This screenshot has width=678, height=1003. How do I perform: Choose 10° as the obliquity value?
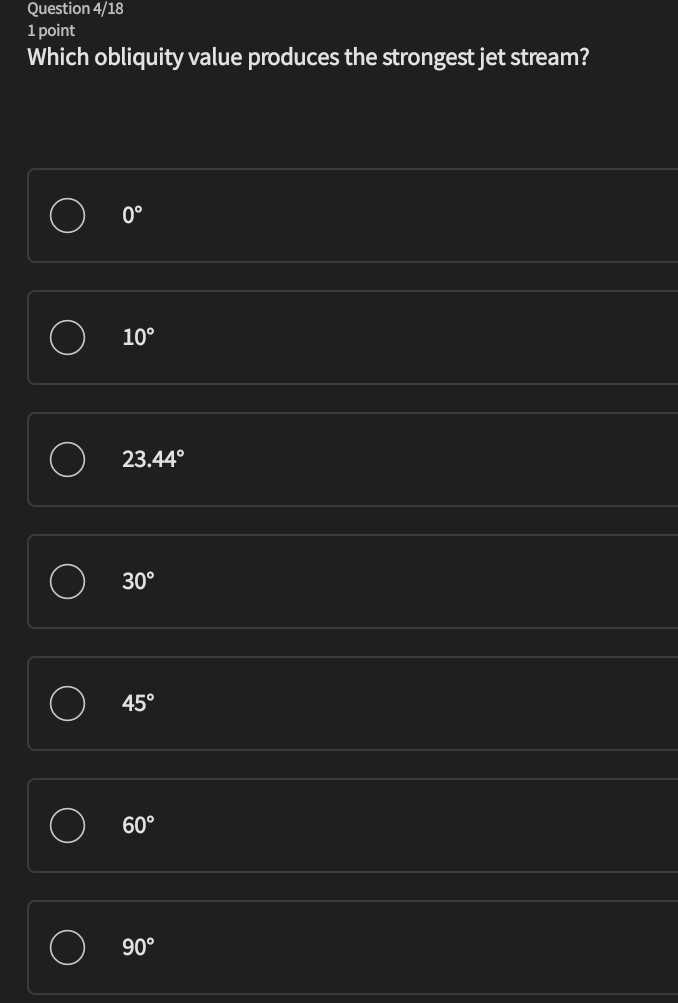[67, 337]
